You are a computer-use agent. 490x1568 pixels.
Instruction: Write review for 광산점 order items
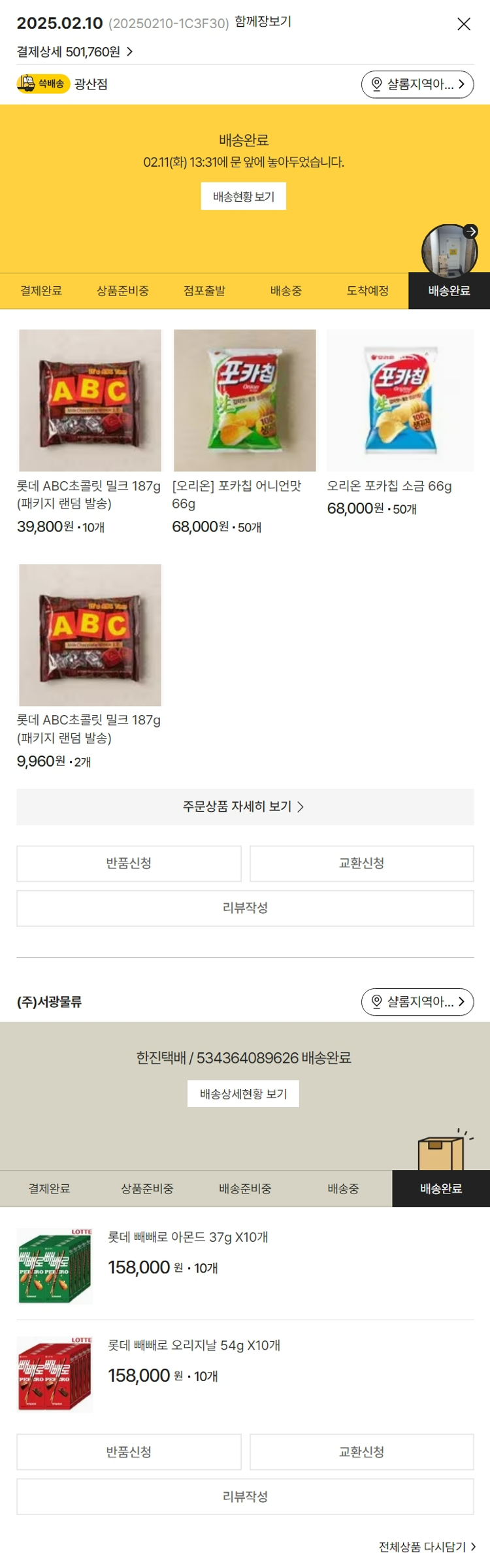244,907
